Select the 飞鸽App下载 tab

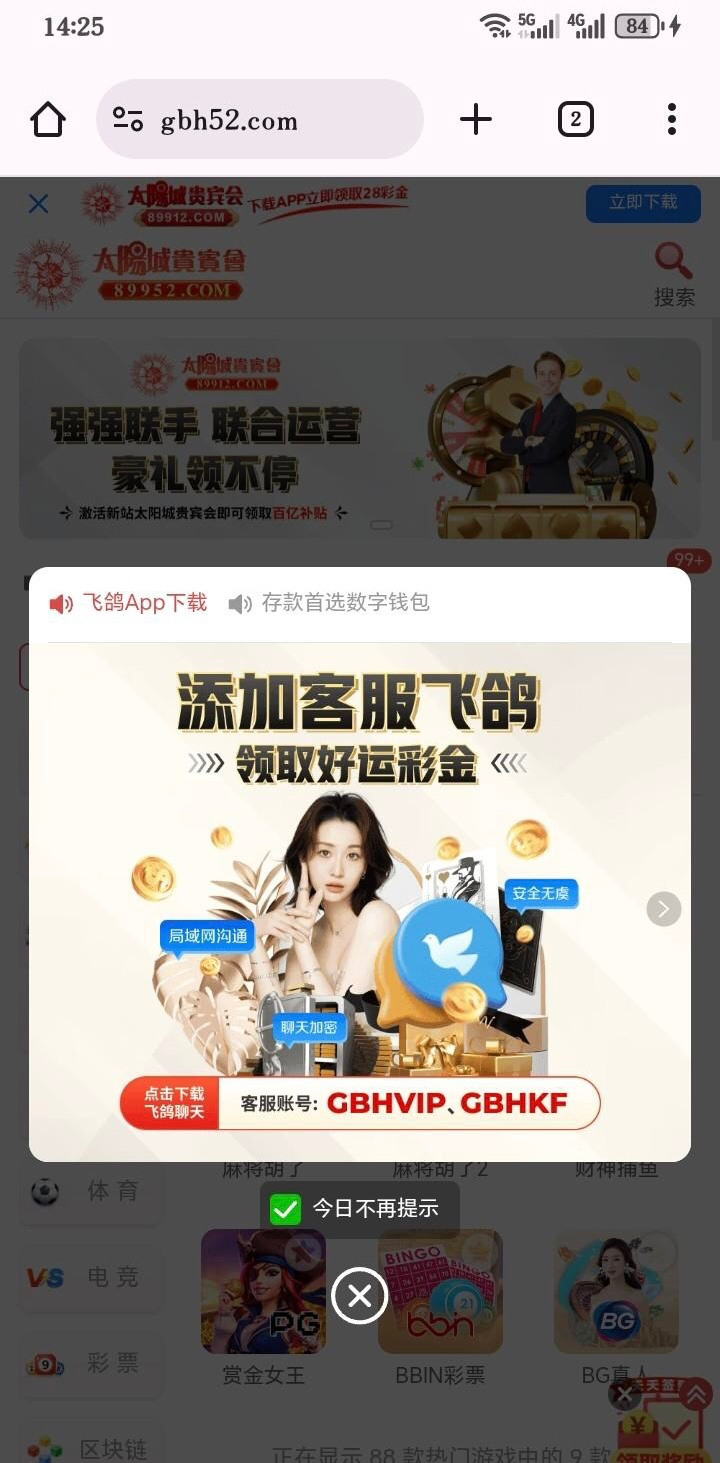pyautogui.click(x=129, y=602)
